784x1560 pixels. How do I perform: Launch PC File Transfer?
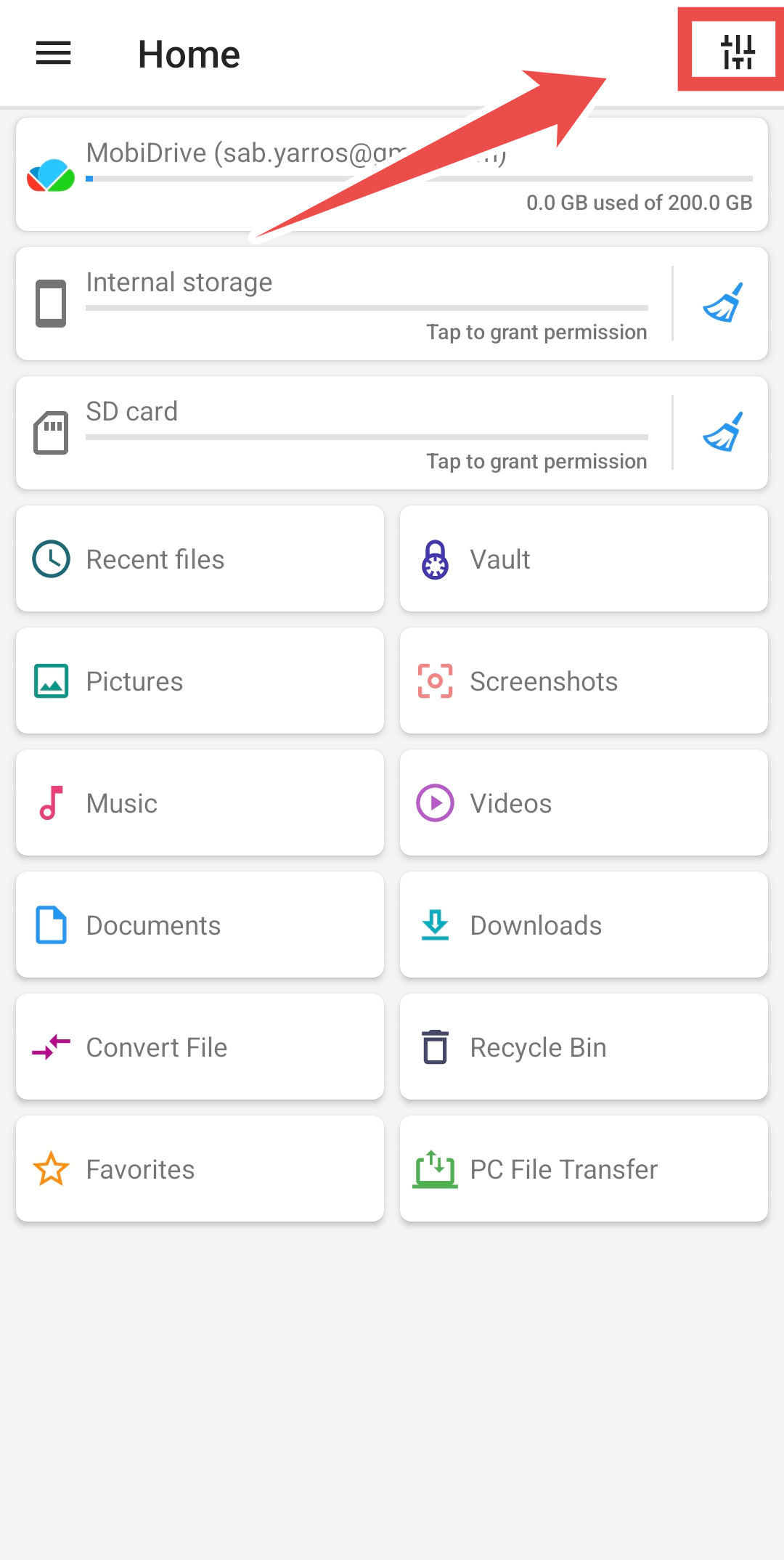(584, 1169)
